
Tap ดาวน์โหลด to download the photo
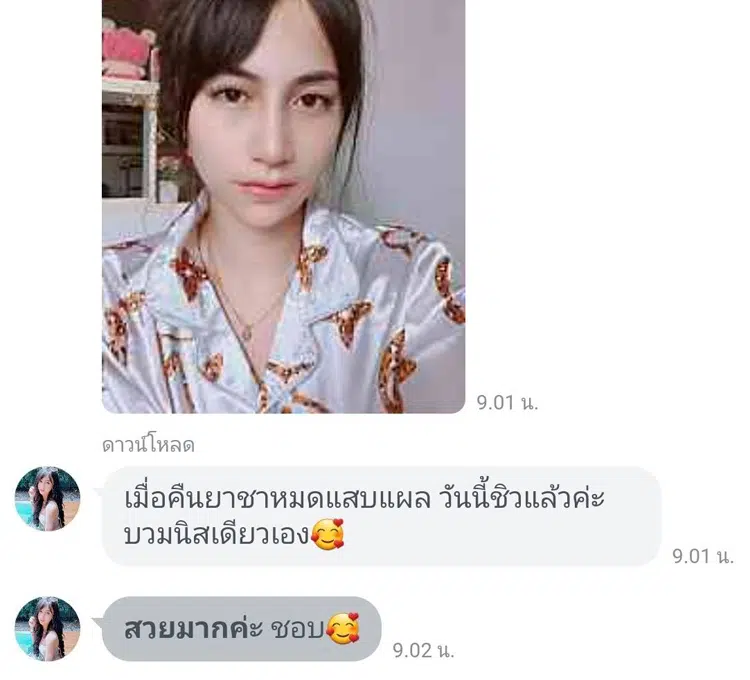coord(148,445)
